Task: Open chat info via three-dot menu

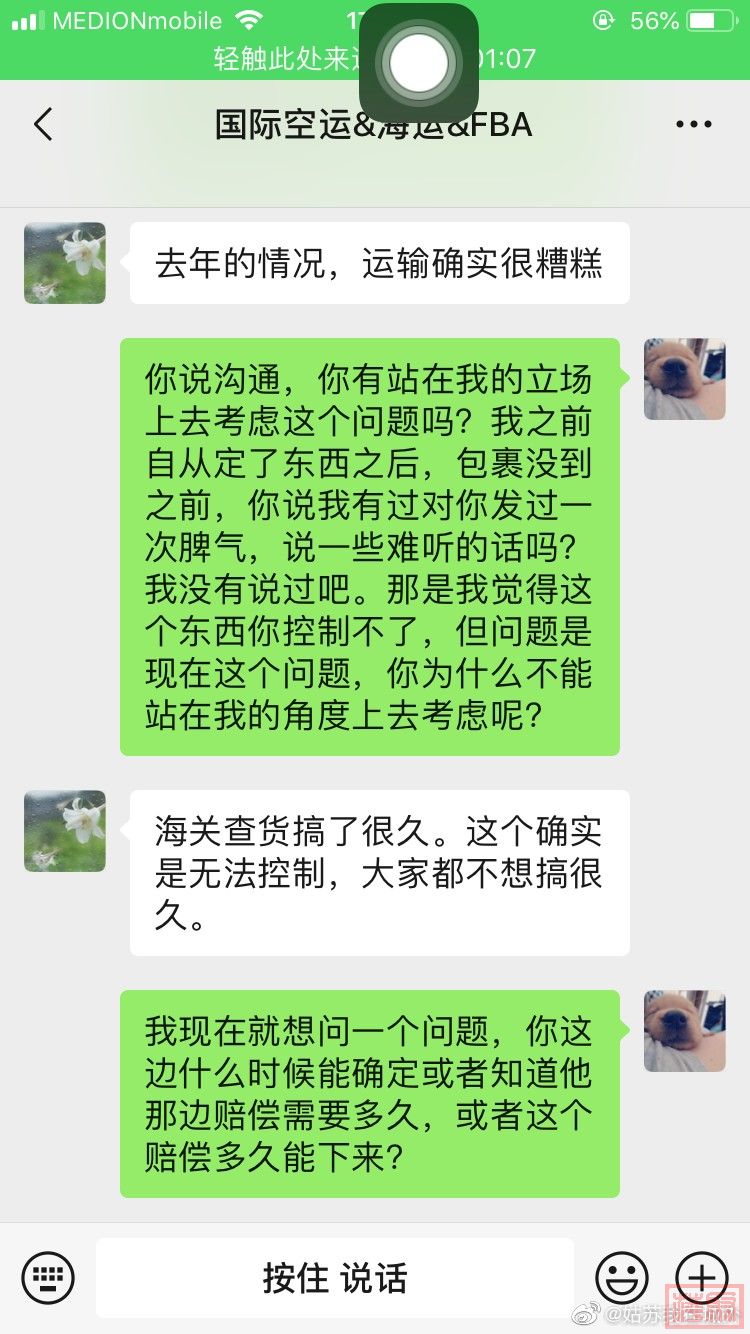Action: click(x=693, y=125)
